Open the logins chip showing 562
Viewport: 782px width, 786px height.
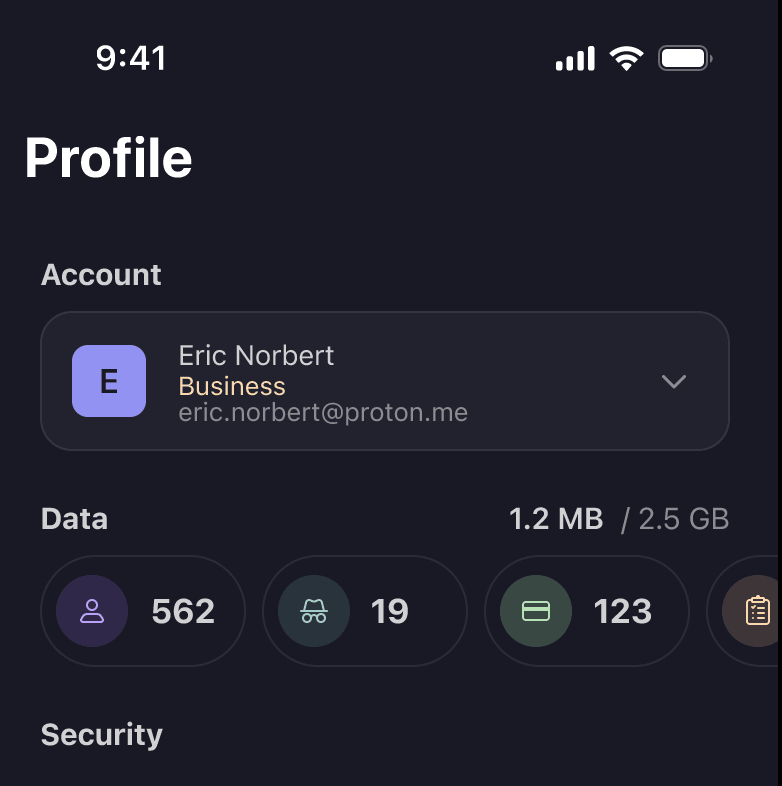(x=143, y=611)
